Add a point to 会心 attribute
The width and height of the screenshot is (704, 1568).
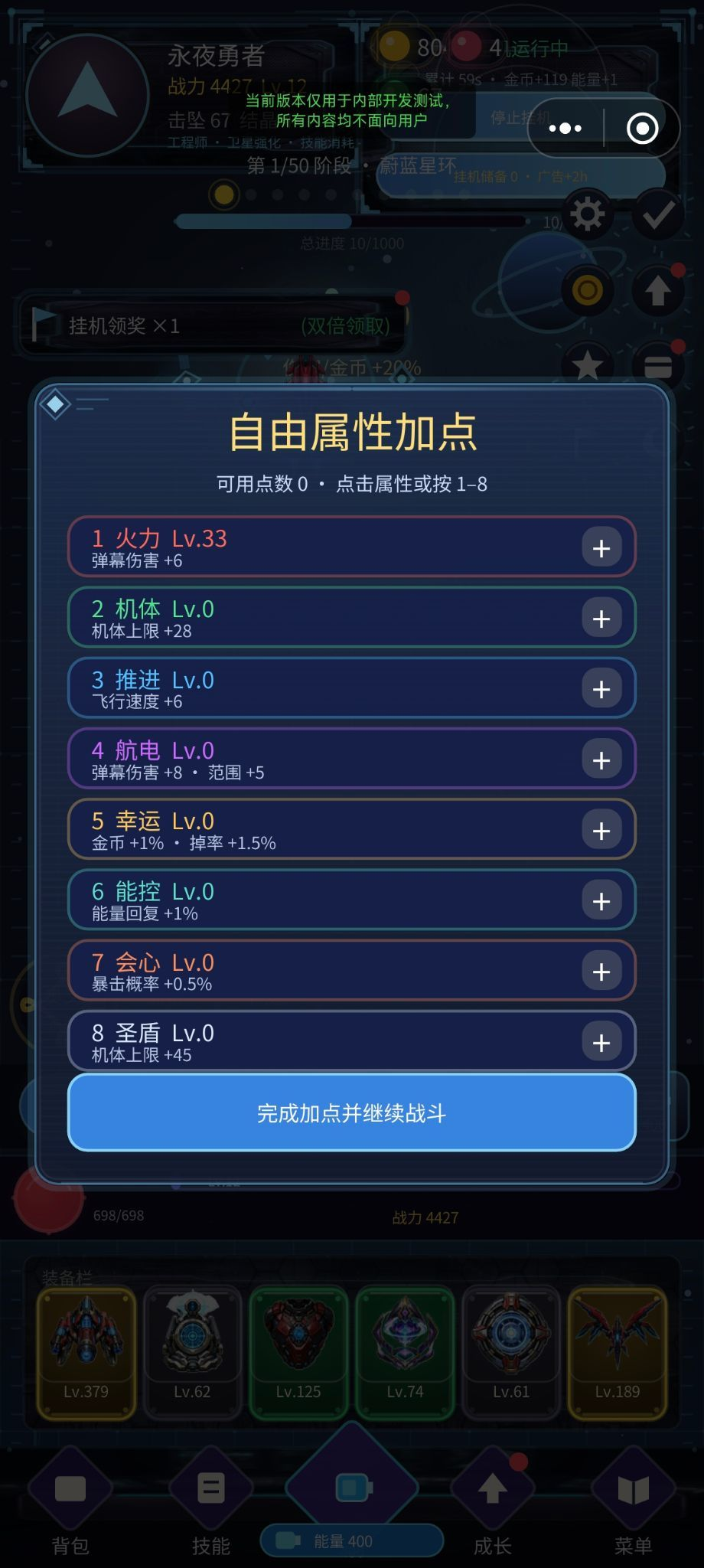click(601, 971)
